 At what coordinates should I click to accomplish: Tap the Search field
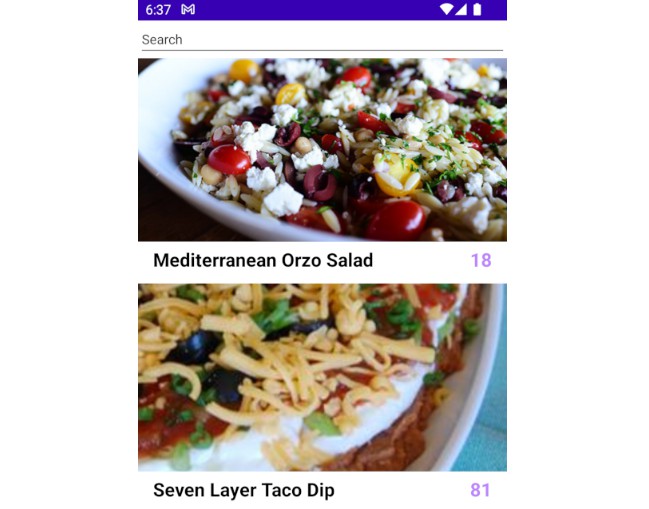321,40
